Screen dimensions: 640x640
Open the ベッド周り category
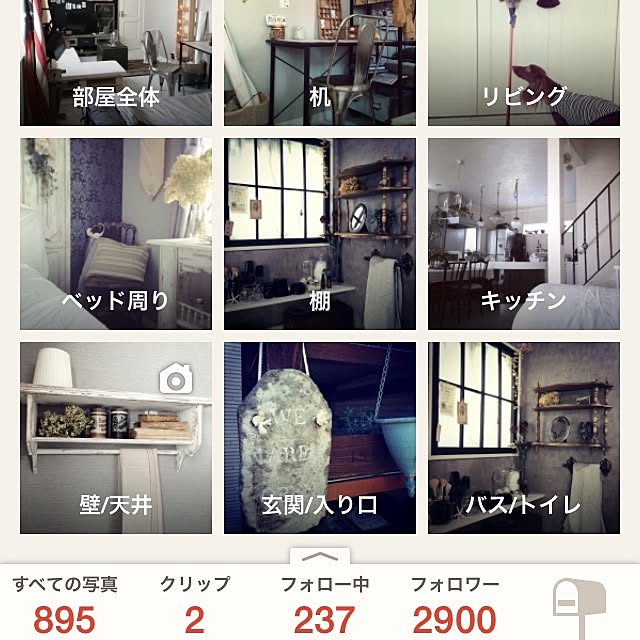click(x=116, y=234)
